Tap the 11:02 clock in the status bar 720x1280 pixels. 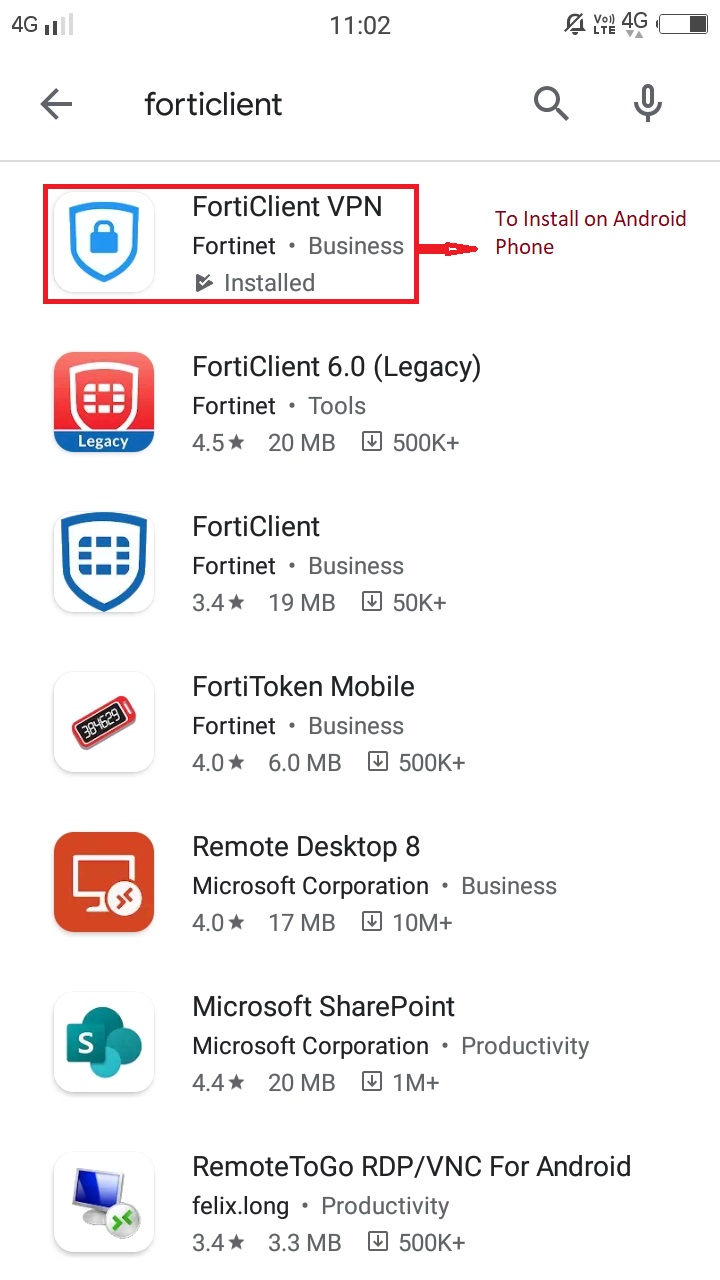[360, 26]
